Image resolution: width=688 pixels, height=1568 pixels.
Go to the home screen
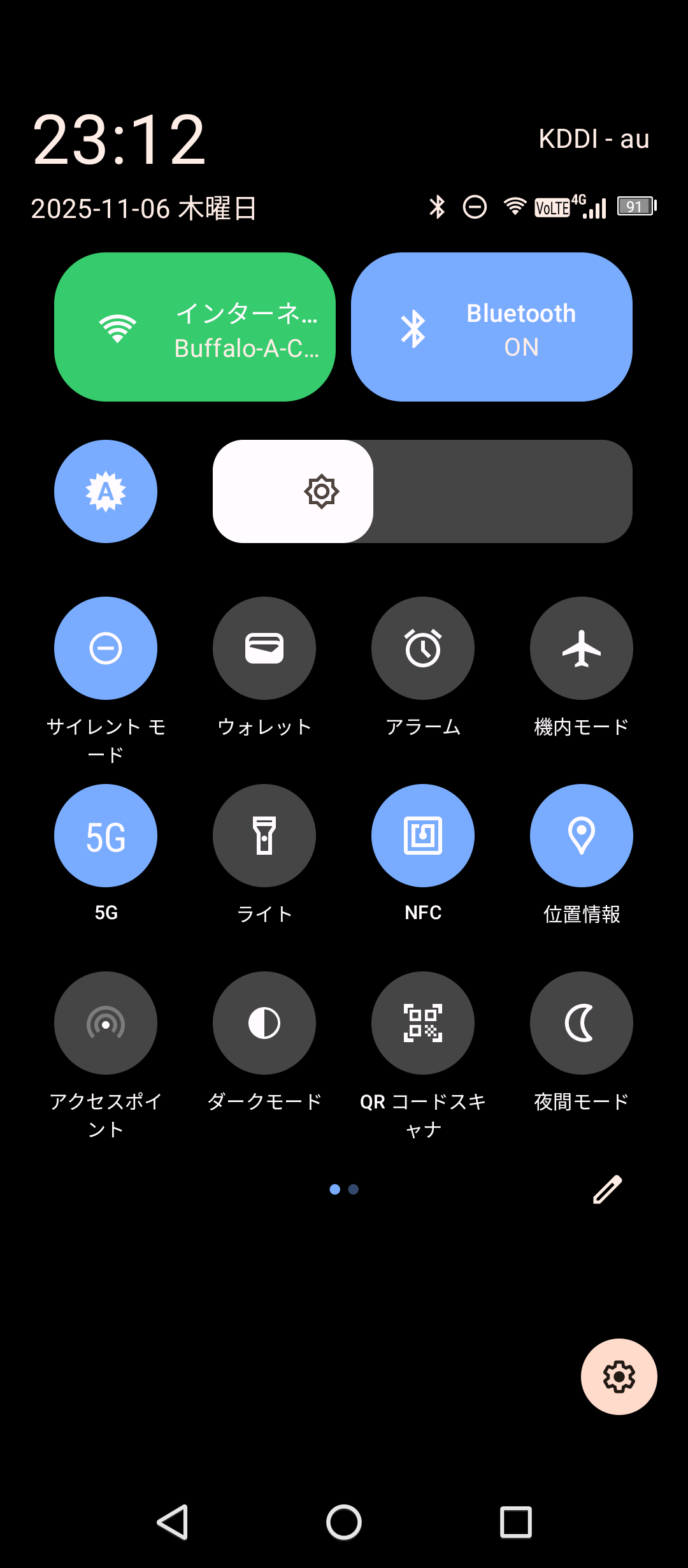click(x=344, y=1522)
